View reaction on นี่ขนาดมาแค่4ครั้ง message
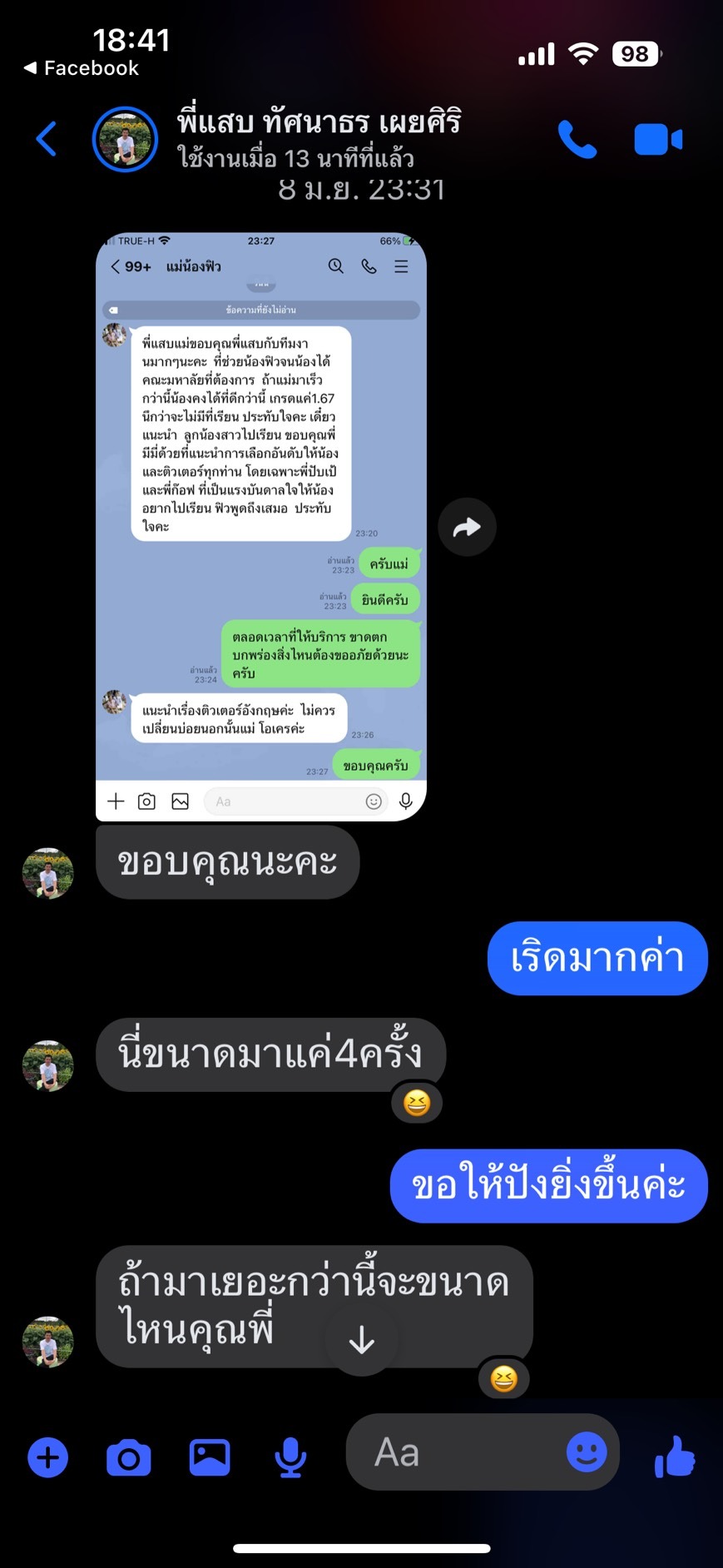The width and height of the screenshot is (723, 1568). [x=417, y=1103]
